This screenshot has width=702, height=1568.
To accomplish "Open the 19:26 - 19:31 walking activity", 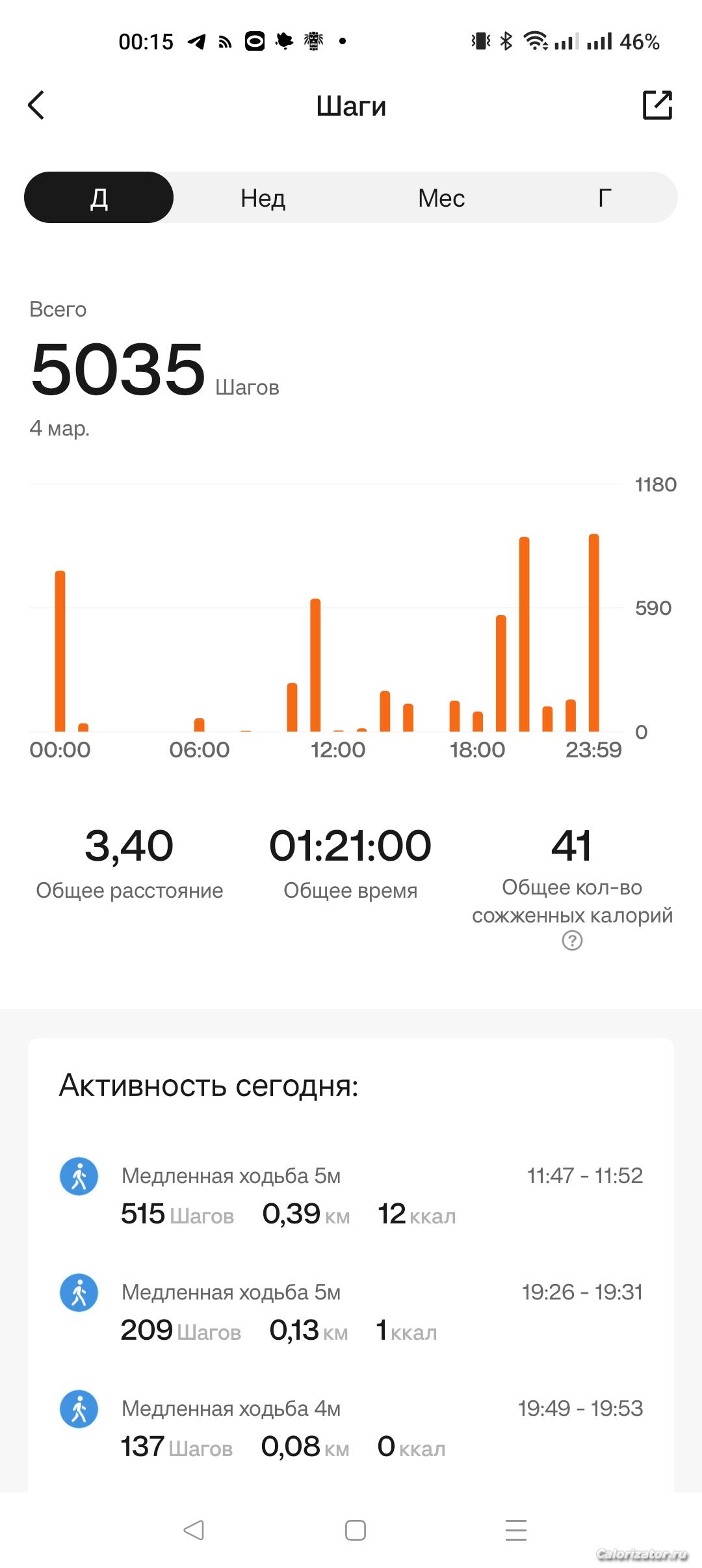I will (351, 1311).
